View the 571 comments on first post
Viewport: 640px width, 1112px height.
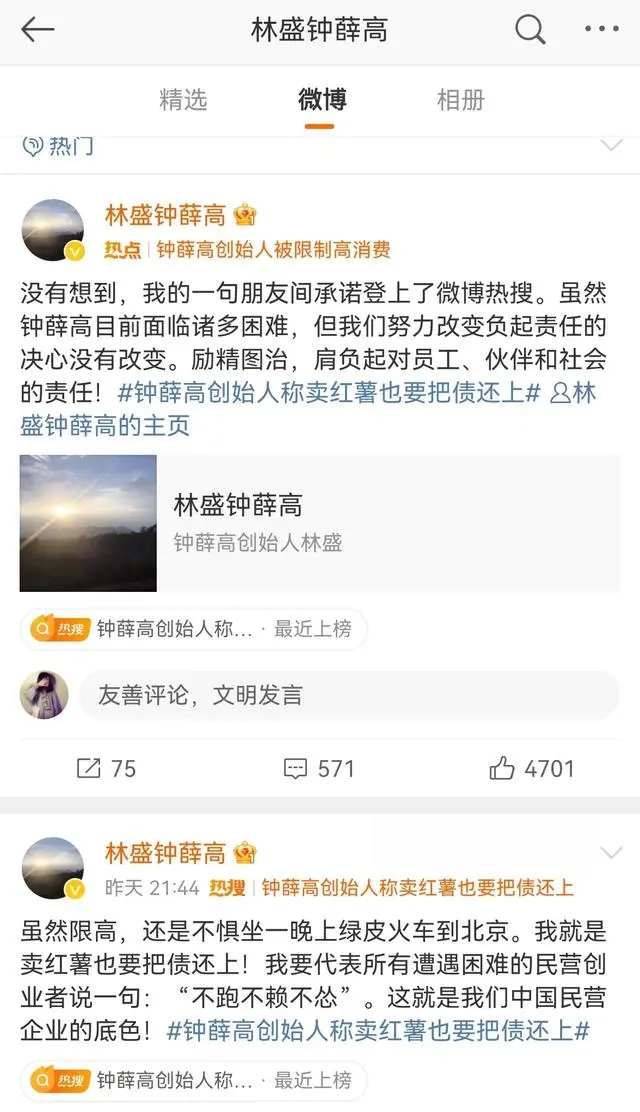319,768
